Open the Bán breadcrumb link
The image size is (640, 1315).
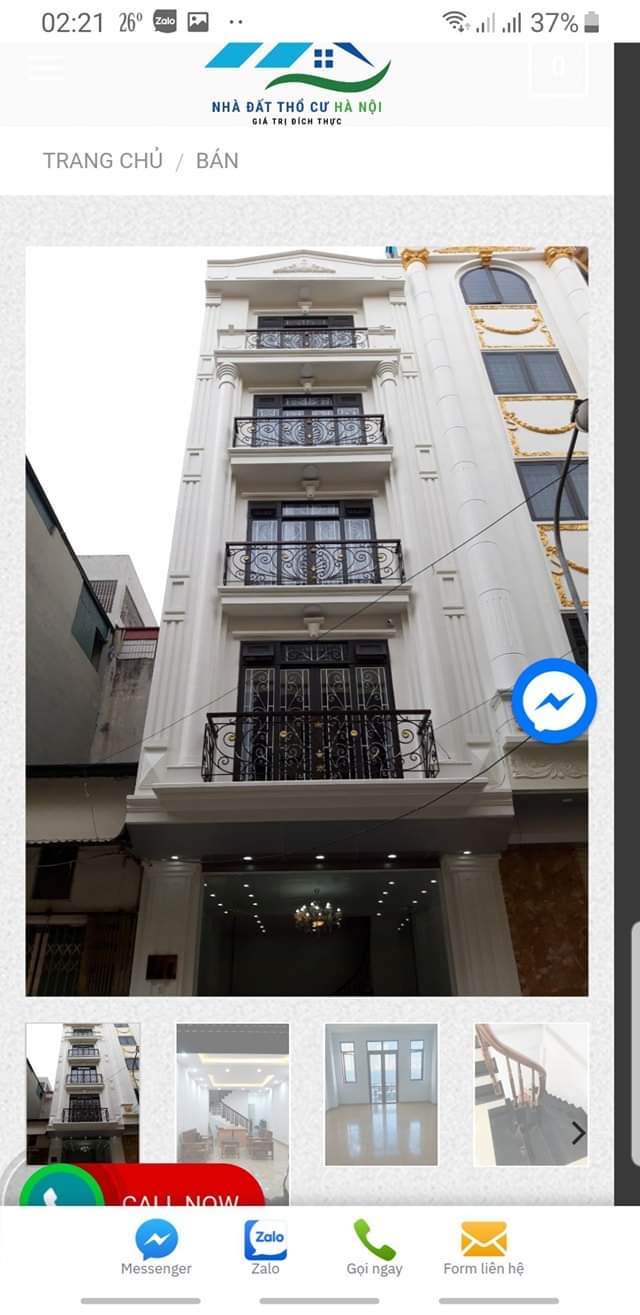[x=217, y=160]
